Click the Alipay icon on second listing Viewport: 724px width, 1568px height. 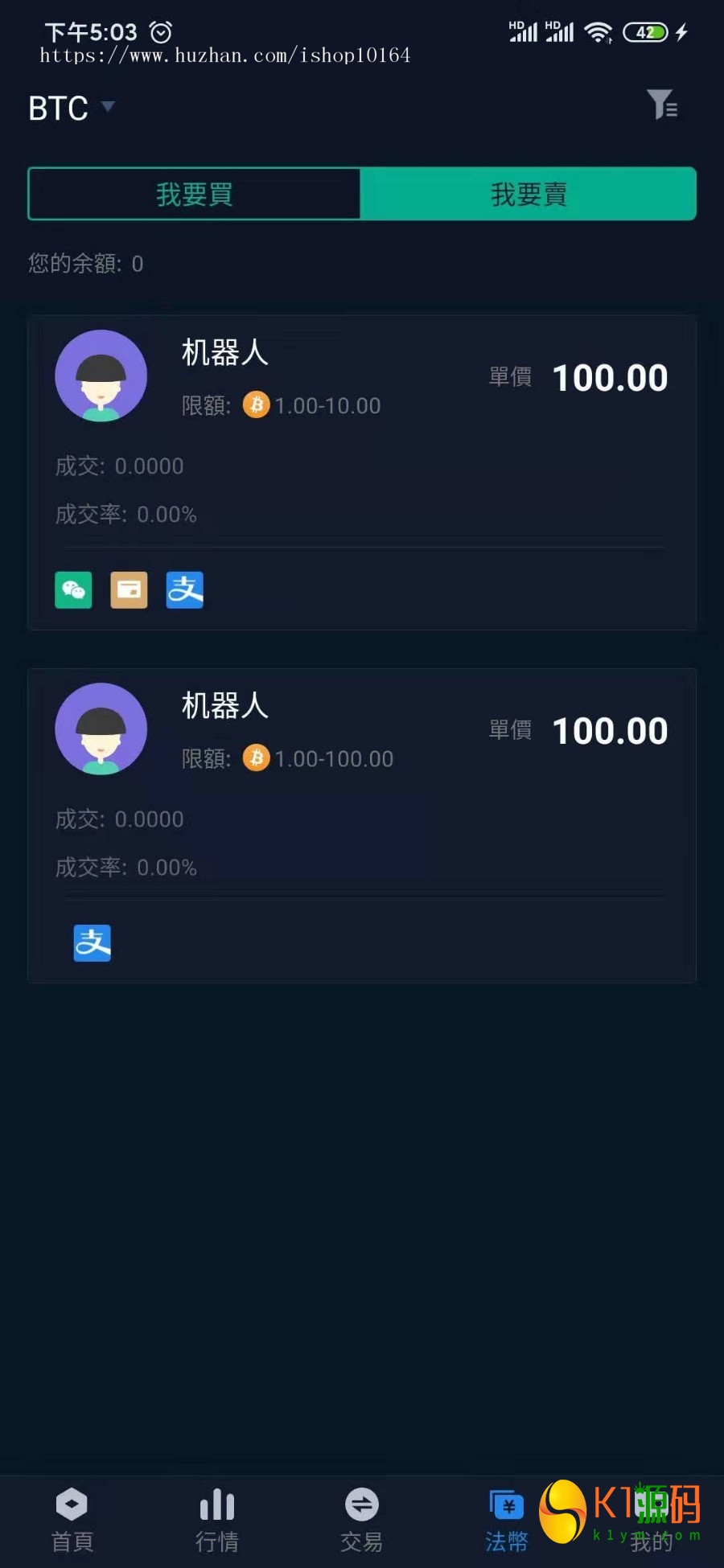tap(91, 942)
